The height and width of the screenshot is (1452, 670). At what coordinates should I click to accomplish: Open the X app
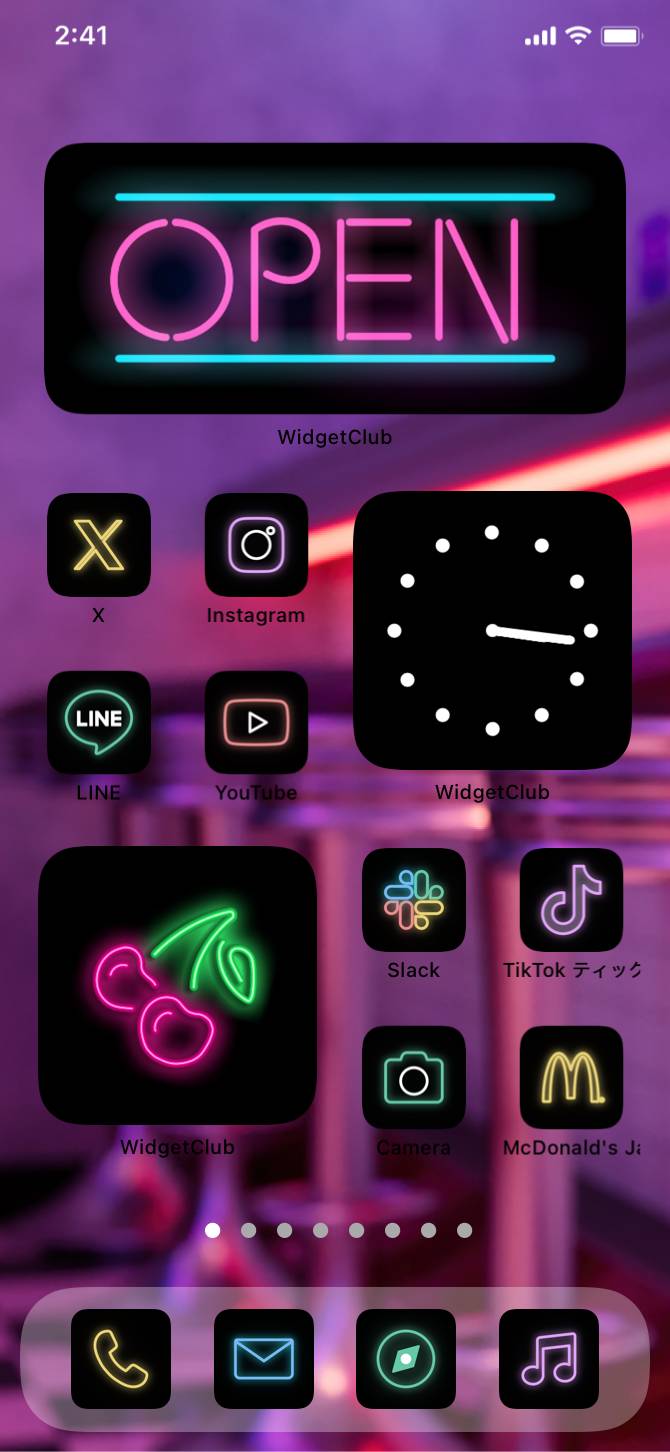point(99,545)
